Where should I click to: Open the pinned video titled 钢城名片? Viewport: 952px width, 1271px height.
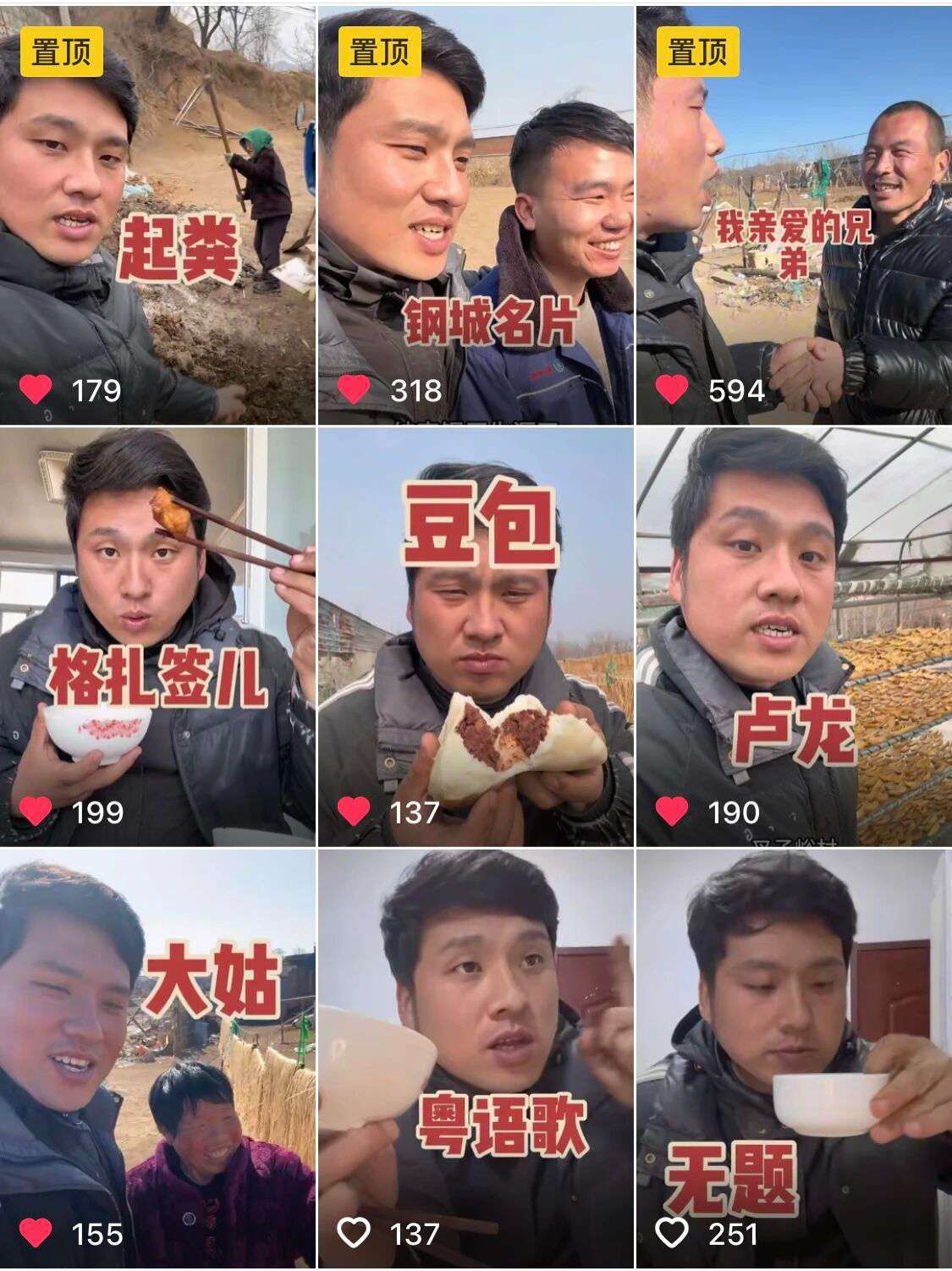click(x=475, y=215)
